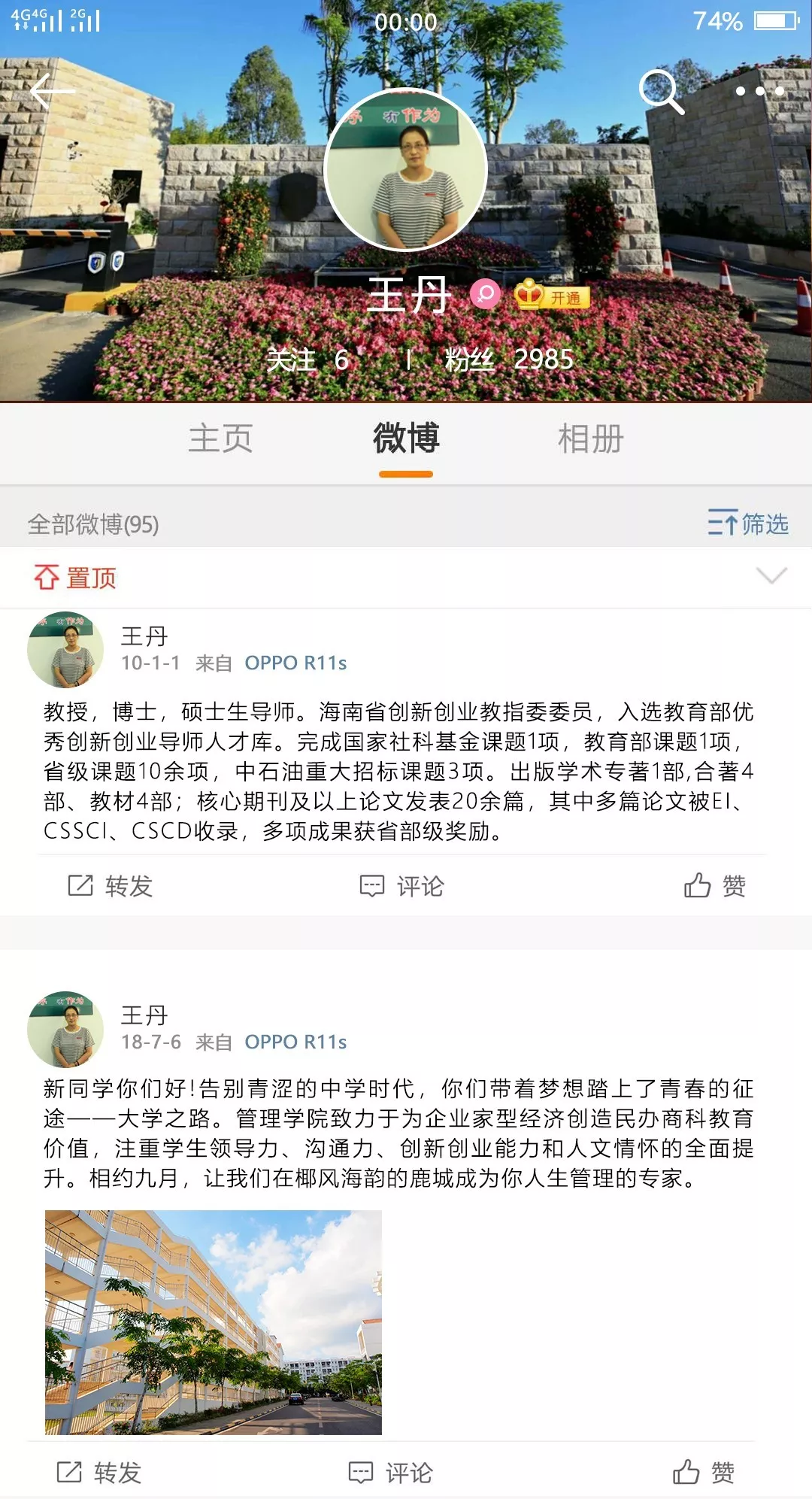Open the three-dot overflow menu

tap(759, 91)
